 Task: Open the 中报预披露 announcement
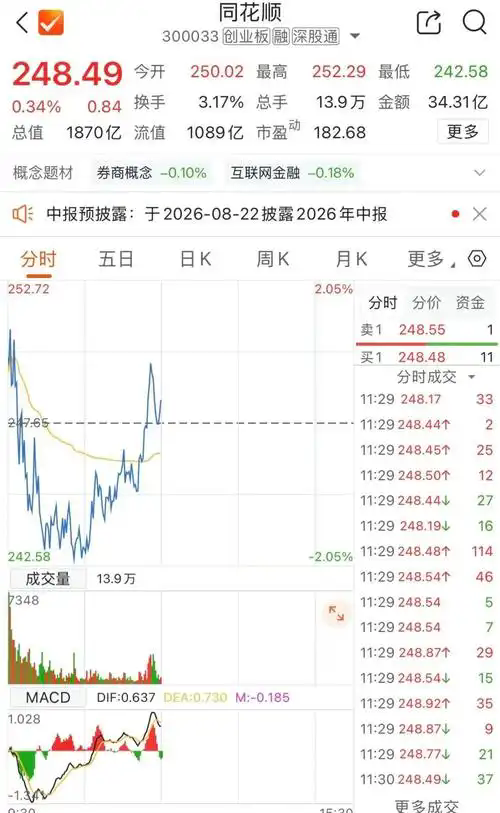(216, 214)
